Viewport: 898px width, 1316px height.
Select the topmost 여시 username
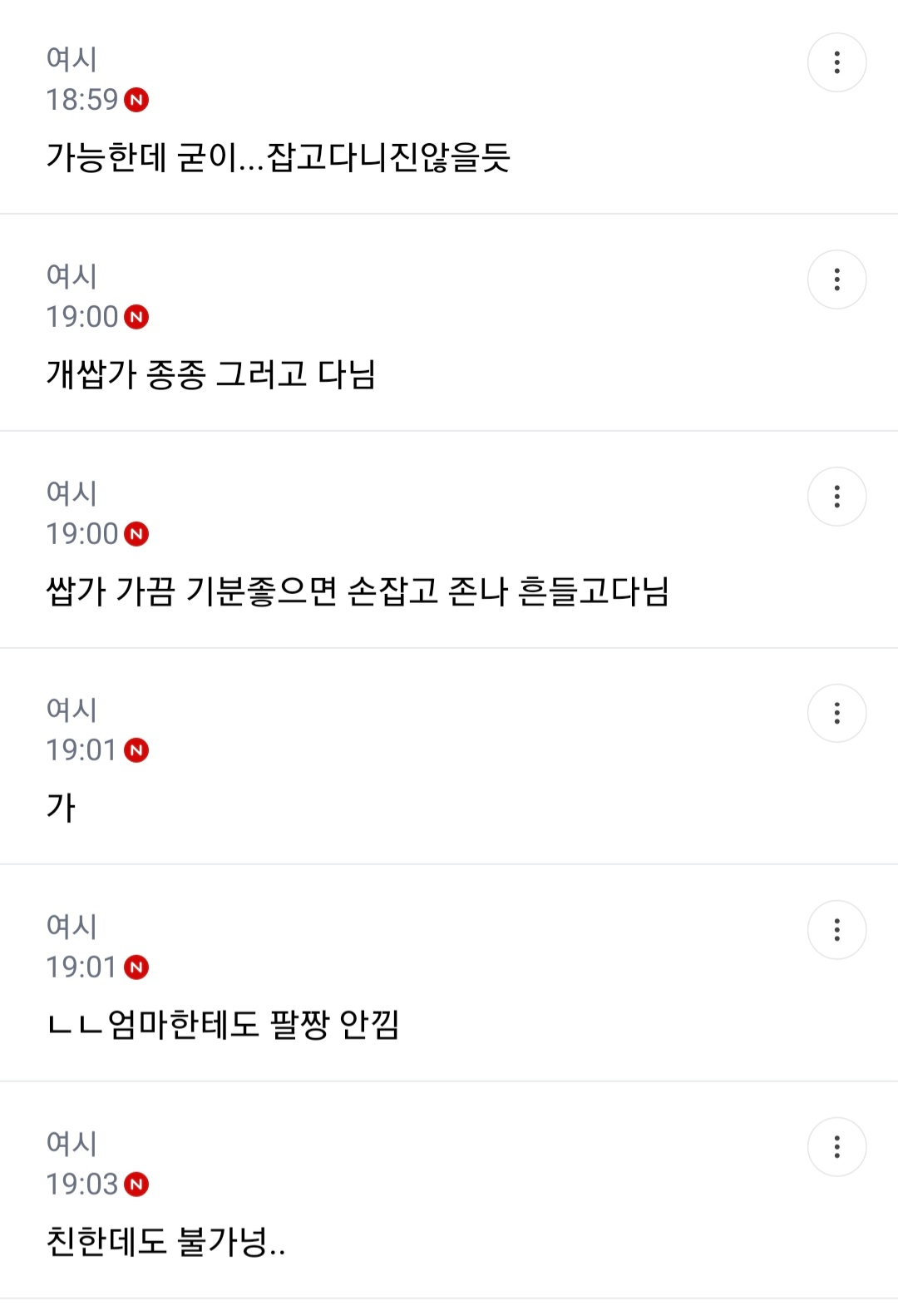tap(73, 60)
